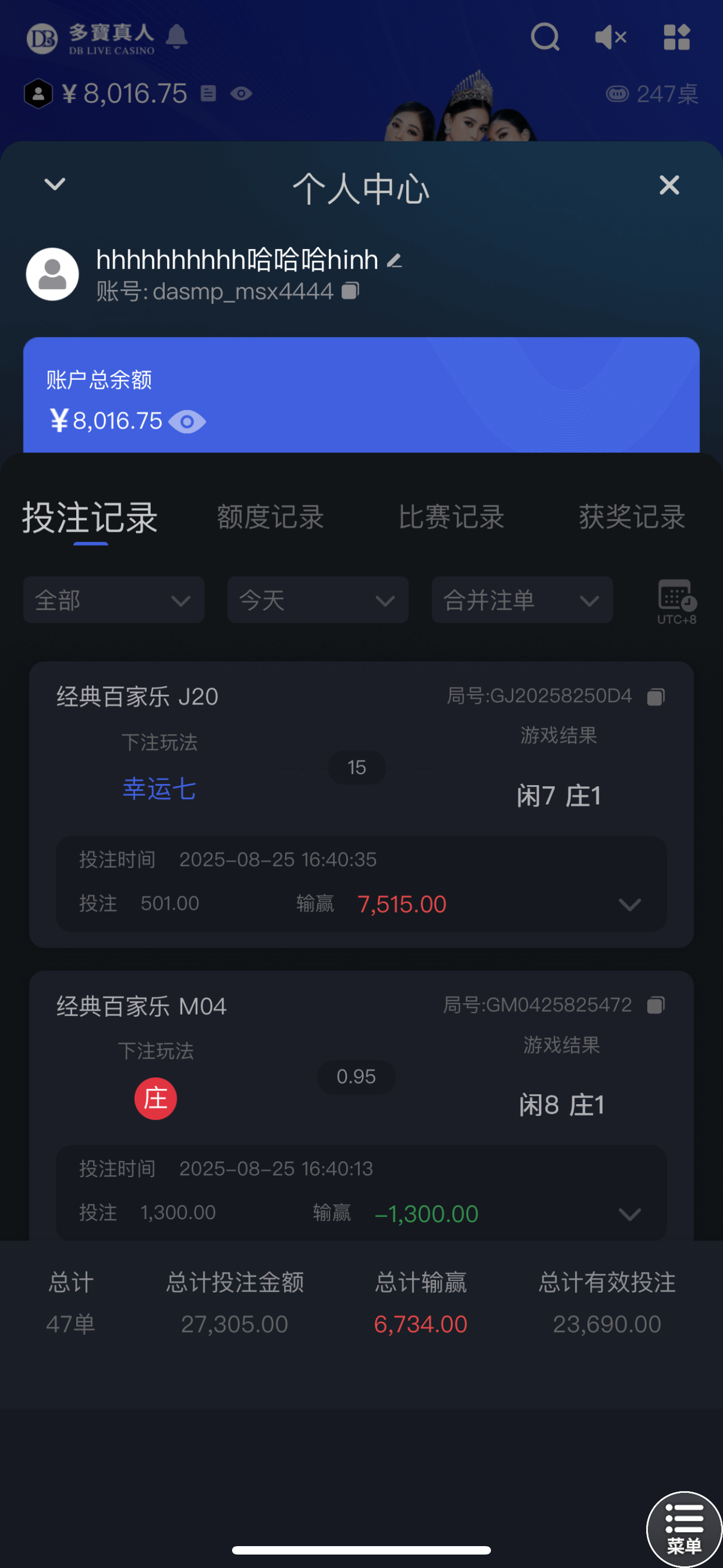
Task: Expand details of the 庄 bet on M04
Action: 629,1214
